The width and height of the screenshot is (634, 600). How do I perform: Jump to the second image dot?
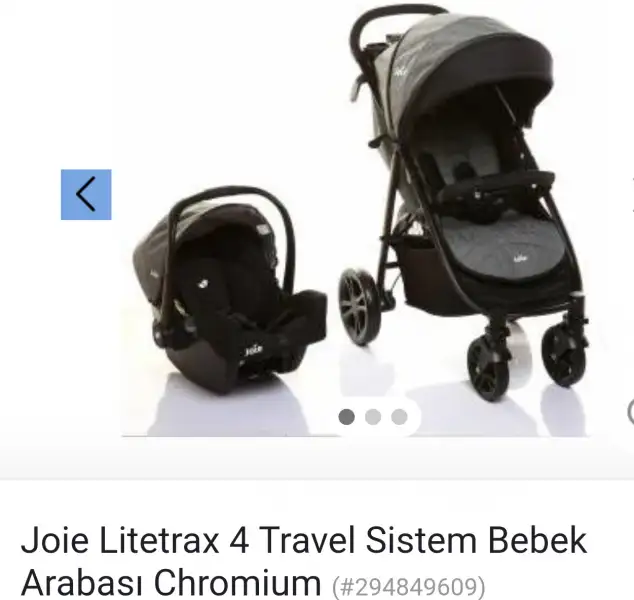(373, 417)
